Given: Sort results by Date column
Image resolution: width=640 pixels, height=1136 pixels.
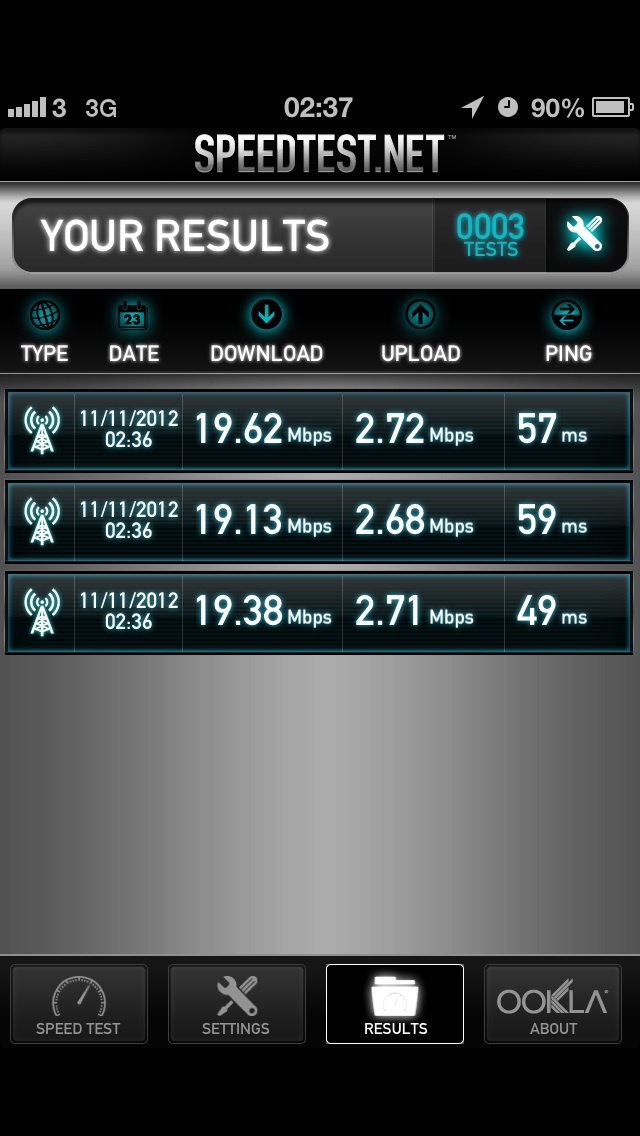Looking at the screenshot, I should pyautogui.click(x=133, y=333).
